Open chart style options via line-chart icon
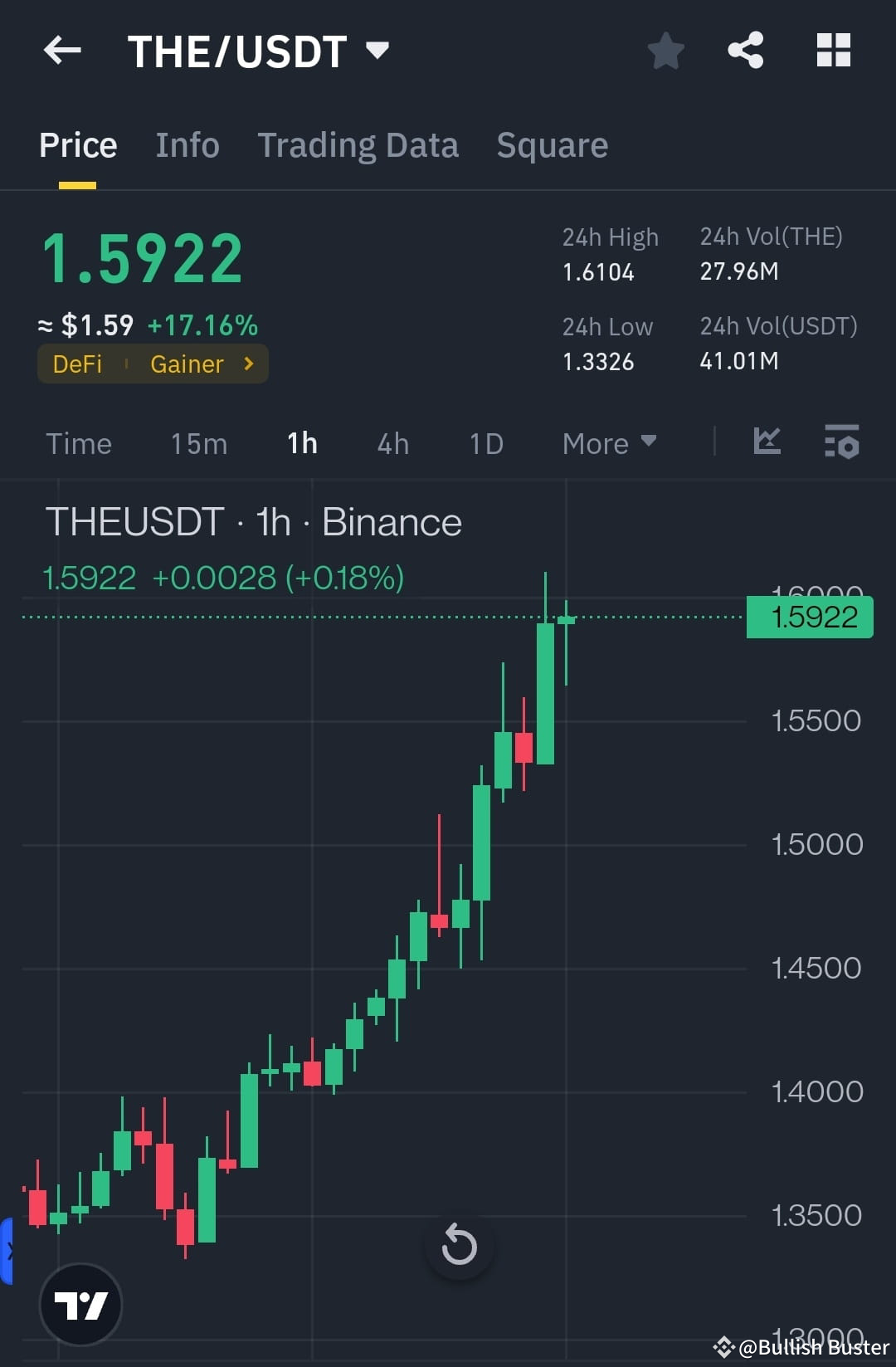 (x=767, y=442)
